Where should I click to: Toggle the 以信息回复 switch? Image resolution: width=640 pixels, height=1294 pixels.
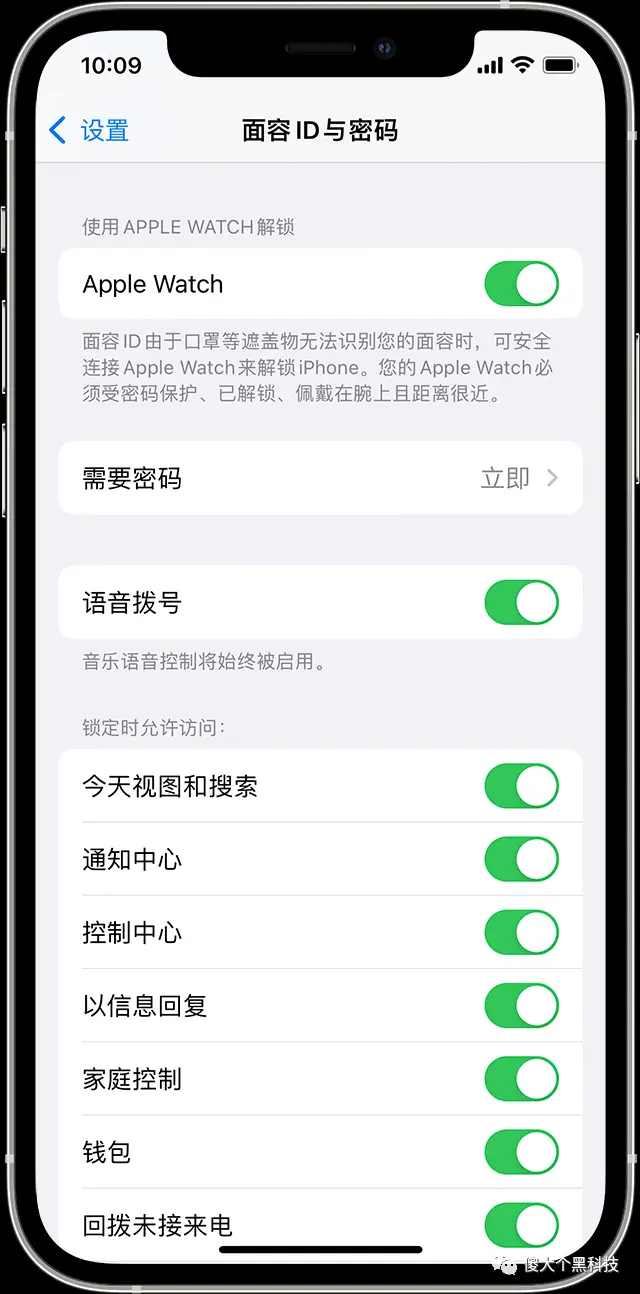[x=521, y=1006]
